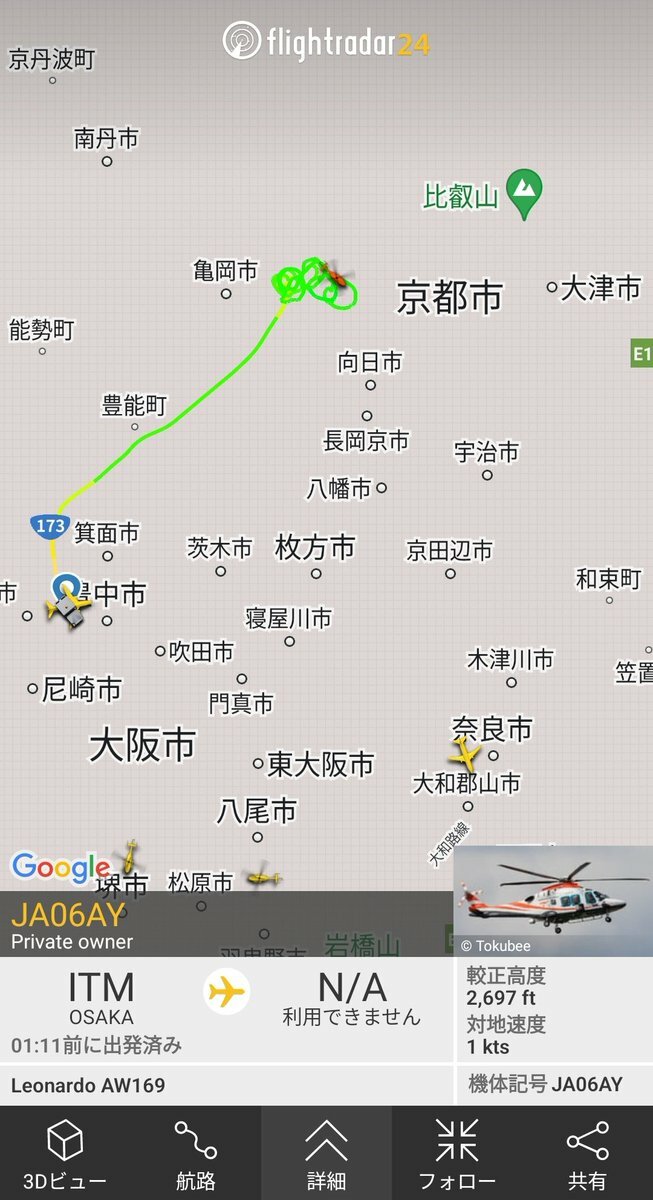Screen dimensions: 653x1200
Task: Select the yellow plane near 奈良市
Action: point(465,755)
